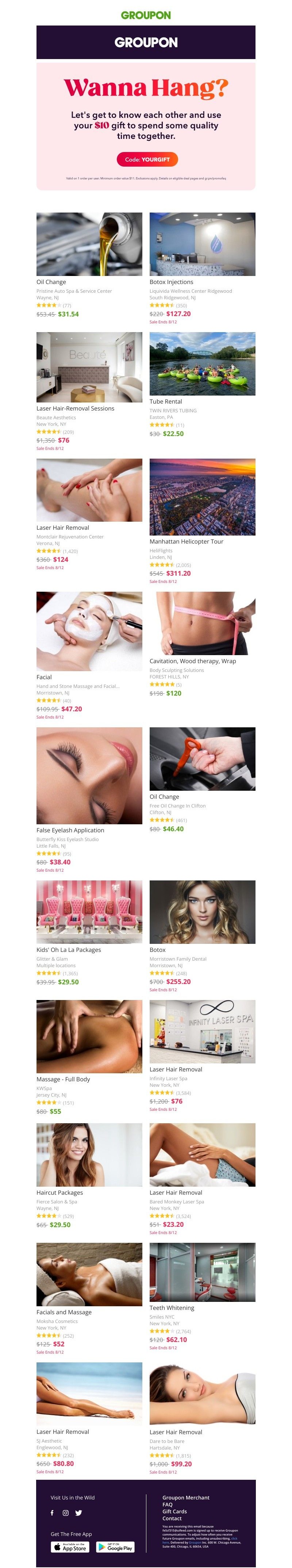Image resolution: width=292 pixels, height=1568 pixels.
Task: Open Groupon's Facebook page
Action: 52,1513
